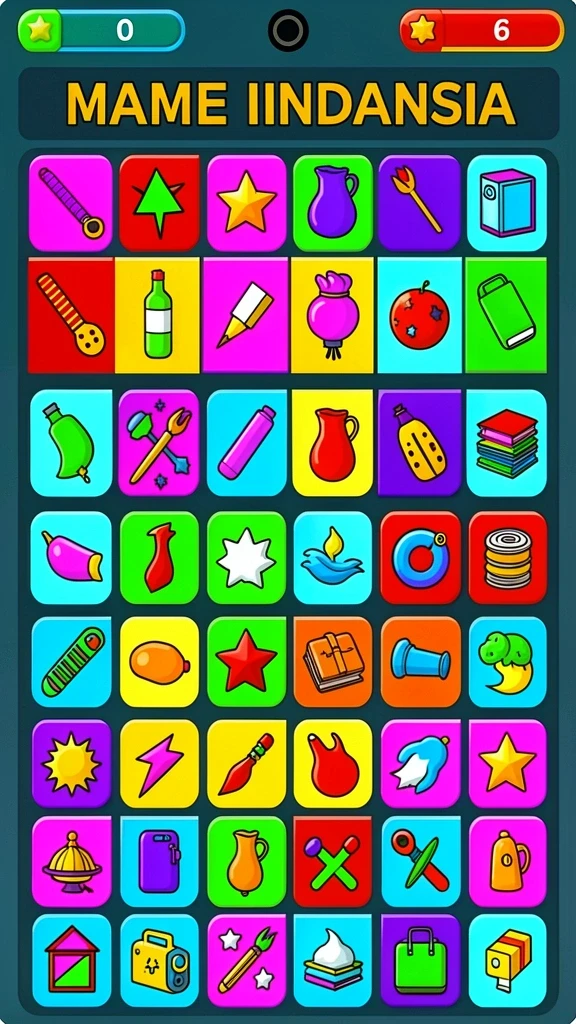Viewport: 576px width, 1024px height.
Task: Tap the yellow radio tile
Action: (x=159, y=960)
